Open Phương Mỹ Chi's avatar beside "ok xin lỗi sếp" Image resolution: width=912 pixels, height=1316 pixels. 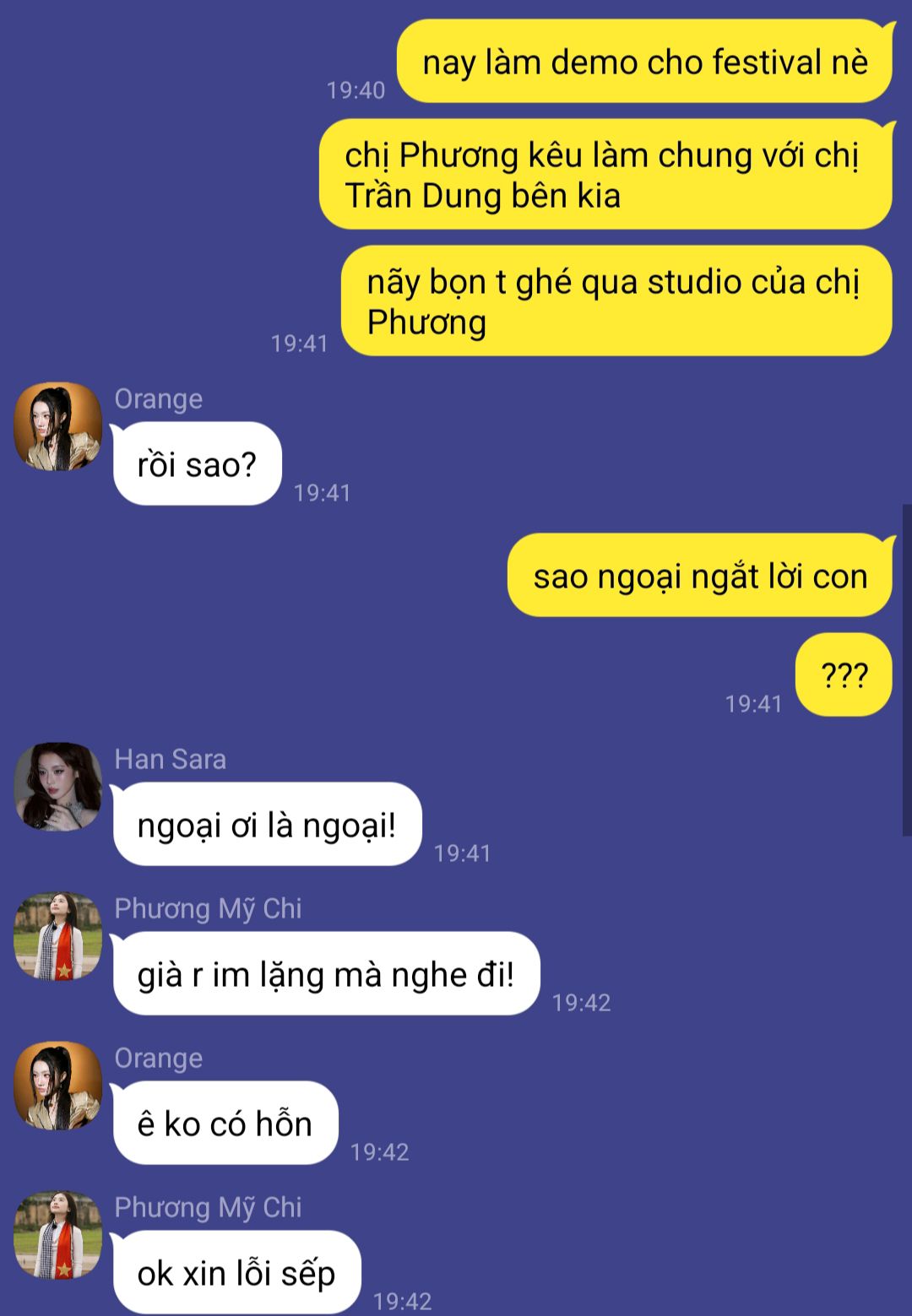tap(57, 1235)
